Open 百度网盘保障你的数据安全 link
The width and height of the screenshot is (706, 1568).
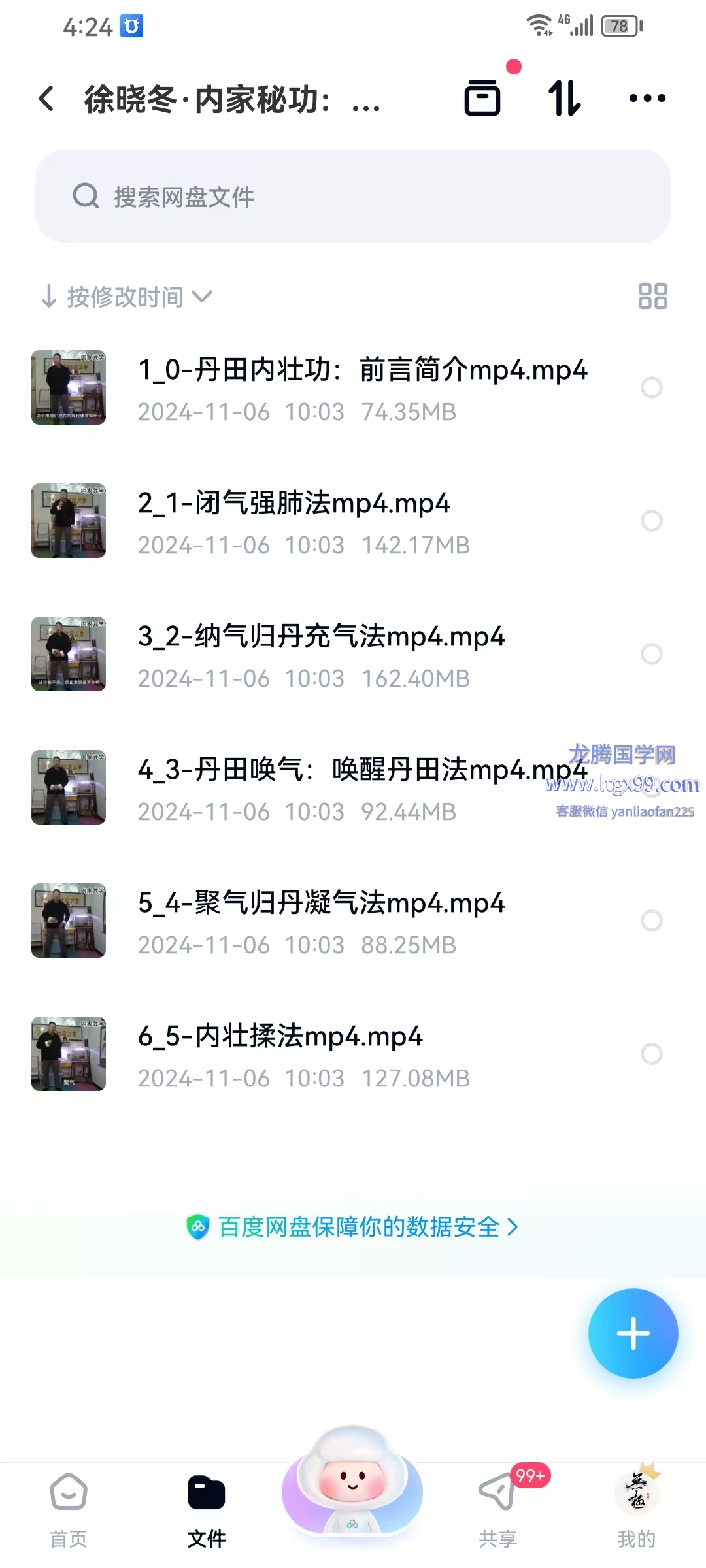tap(353, 1227)
